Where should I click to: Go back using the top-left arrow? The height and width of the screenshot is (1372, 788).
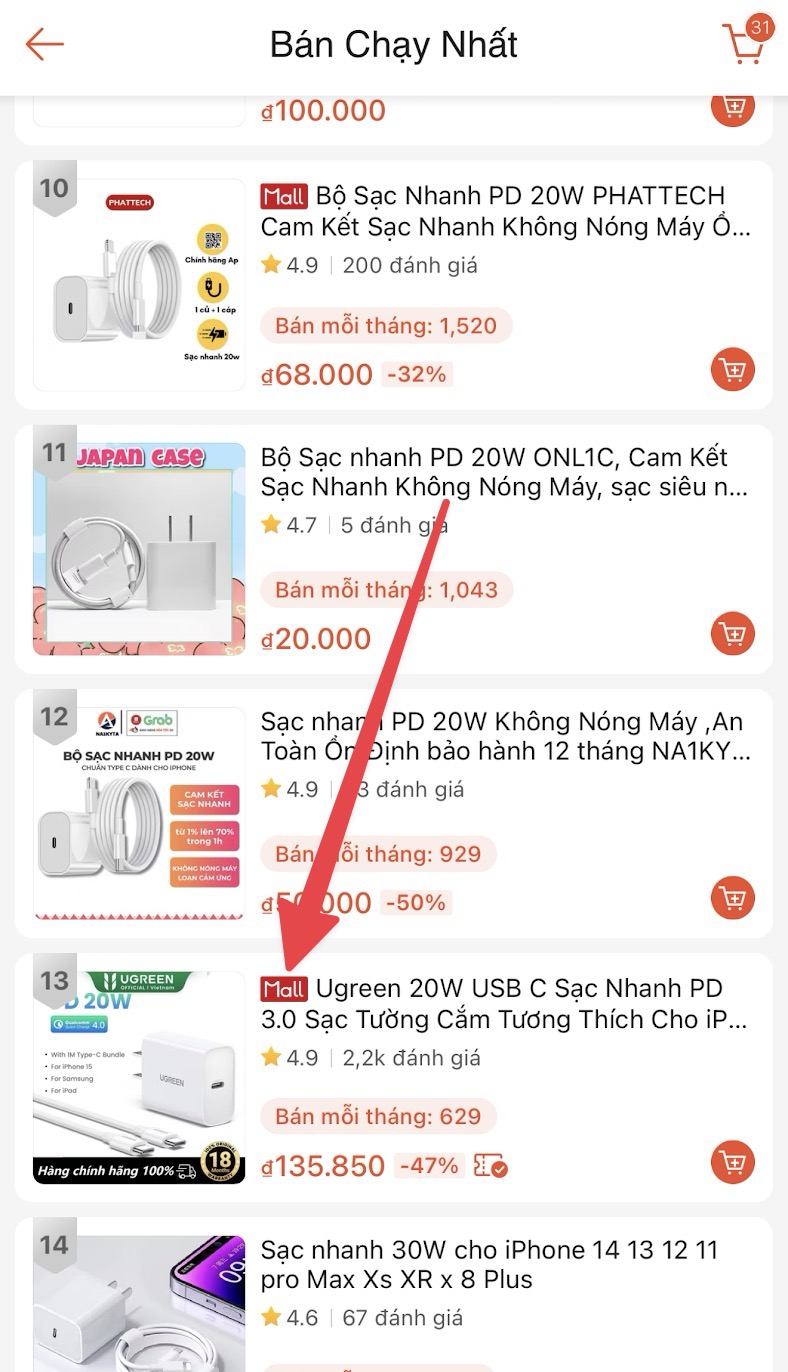click(x=44, y=45)
